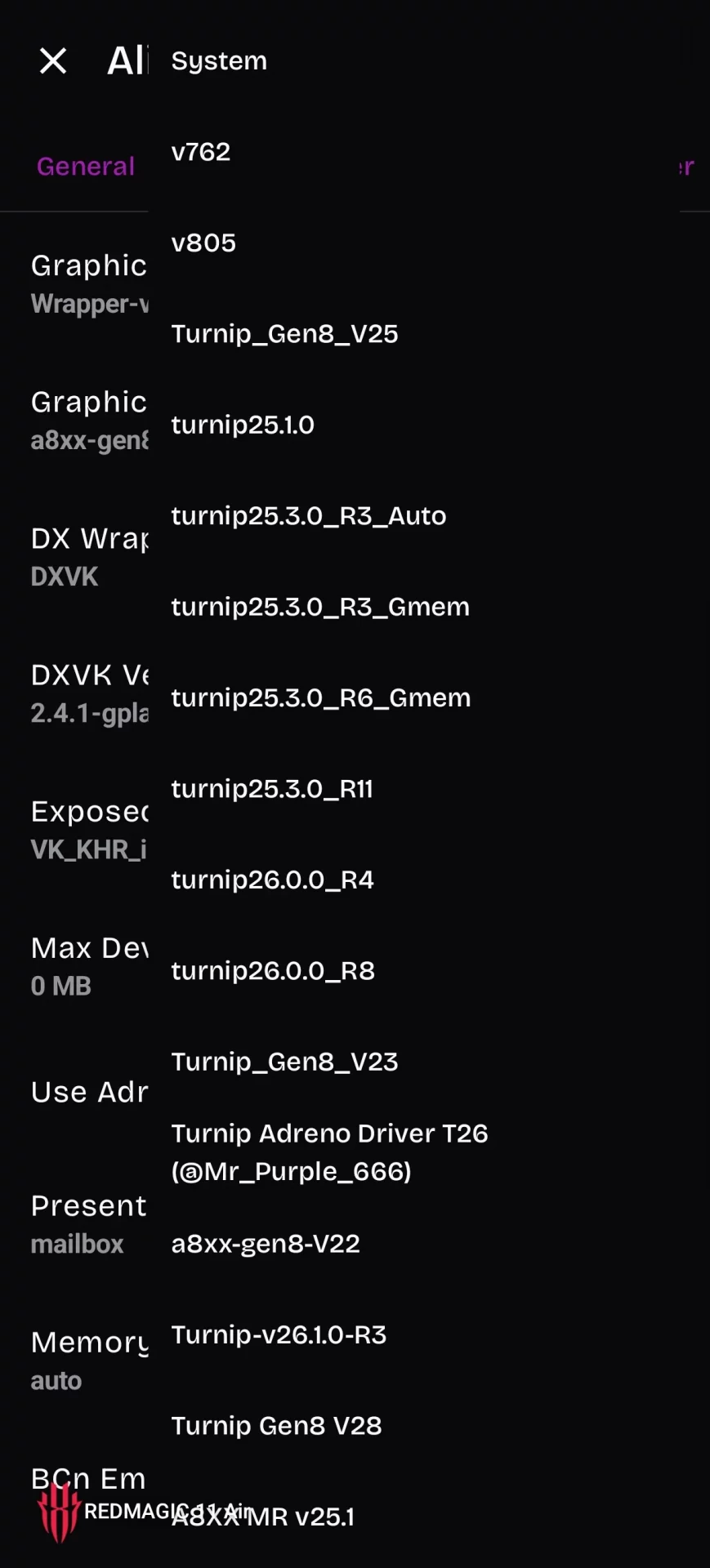Choose Turnip Adreno Driver T26 by Mr_Purple_666

tap(413, 1152)
